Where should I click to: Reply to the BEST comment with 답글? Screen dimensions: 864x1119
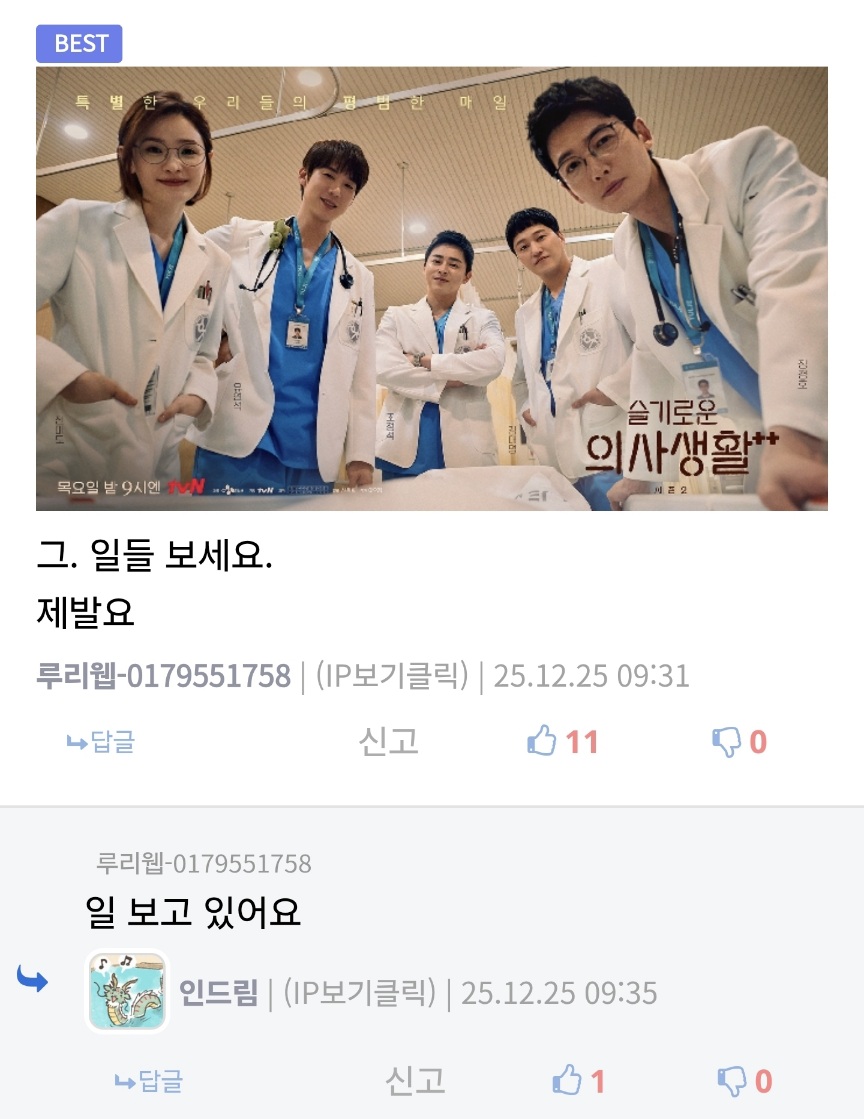[x=101, y=742]
